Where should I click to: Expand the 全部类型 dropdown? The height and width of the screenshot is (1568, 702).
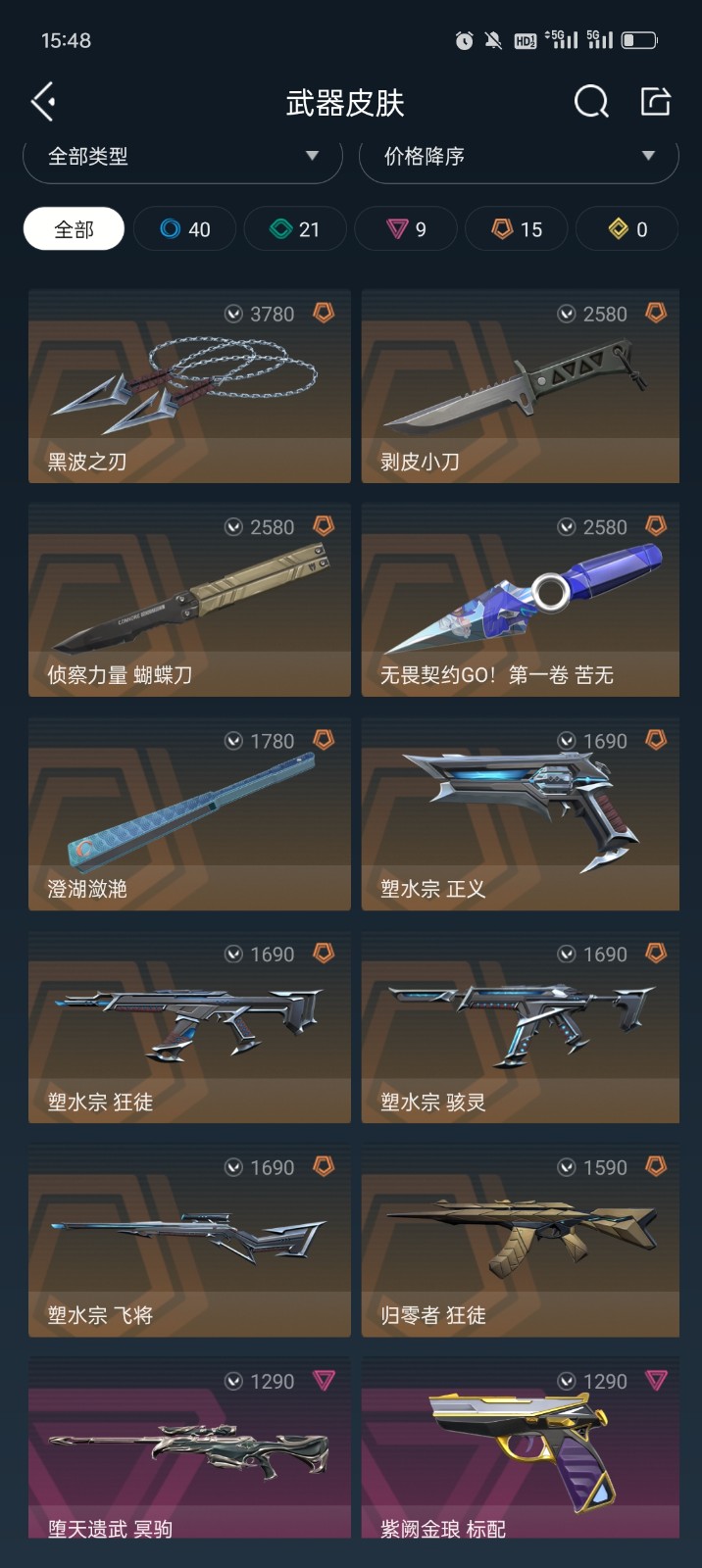coord(182,157)
